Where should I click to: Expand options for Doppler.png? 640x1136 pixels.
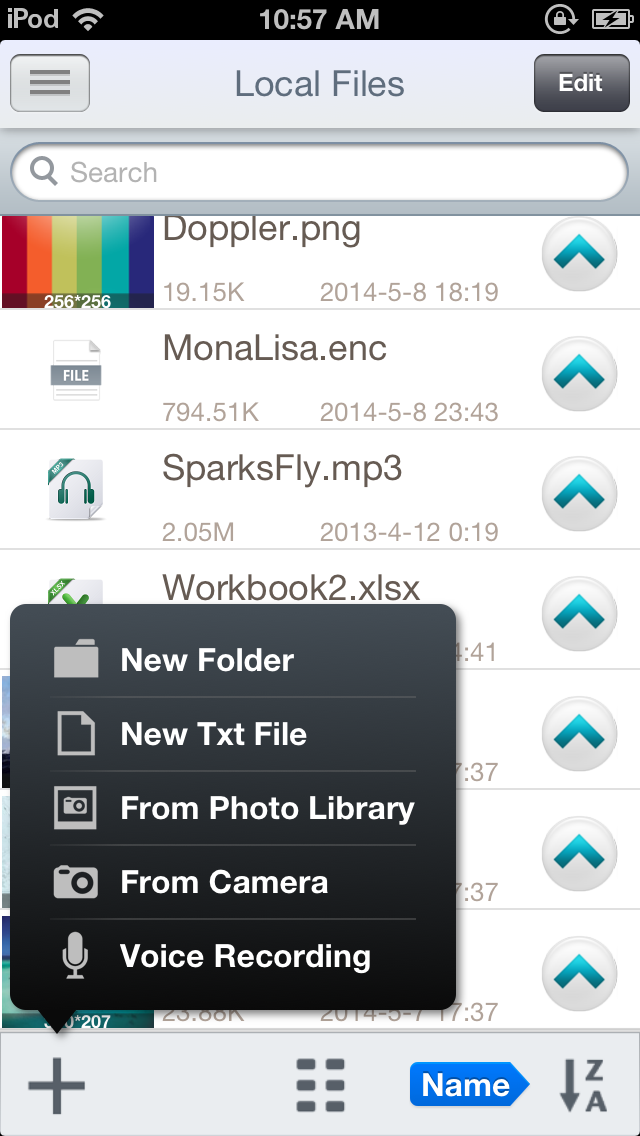pyautogui.click(x=580, y=254)
